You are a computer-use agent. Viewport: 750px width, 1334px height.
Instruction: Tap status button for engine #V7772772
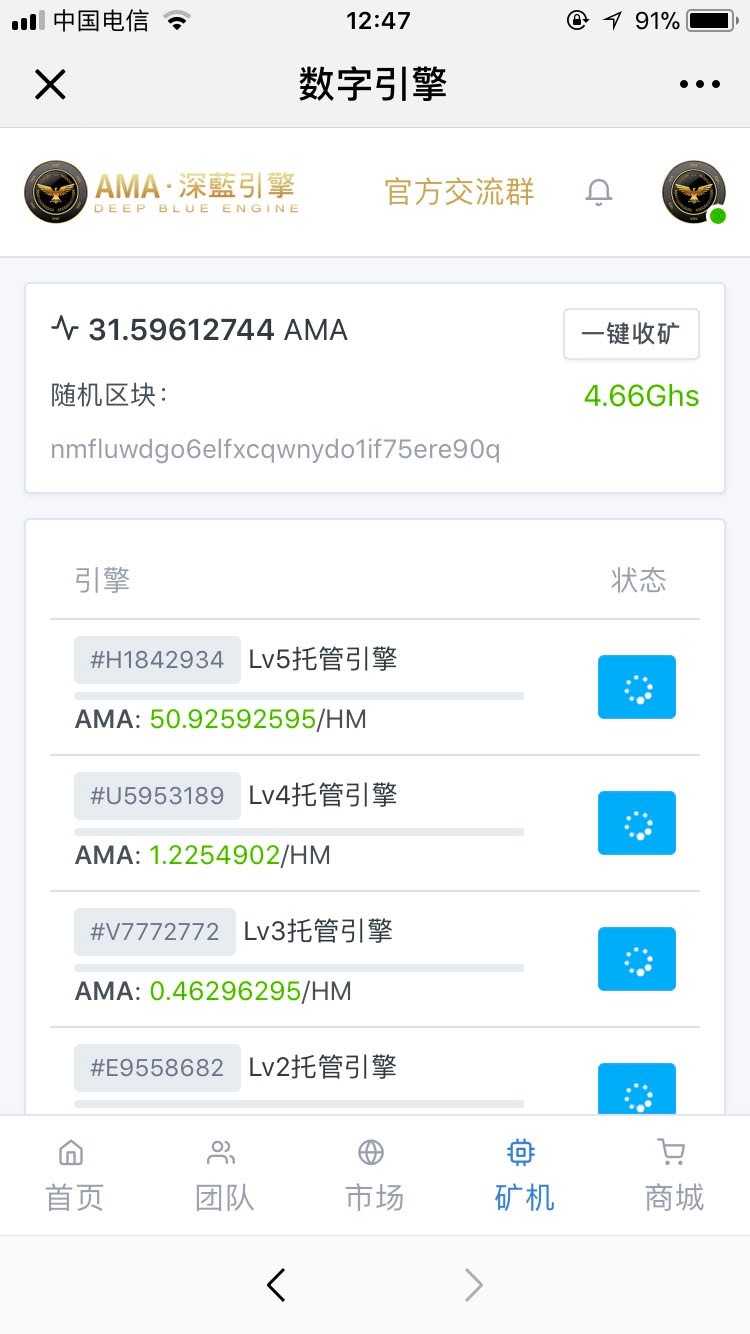pyautogui.click(x=636, y=959)
